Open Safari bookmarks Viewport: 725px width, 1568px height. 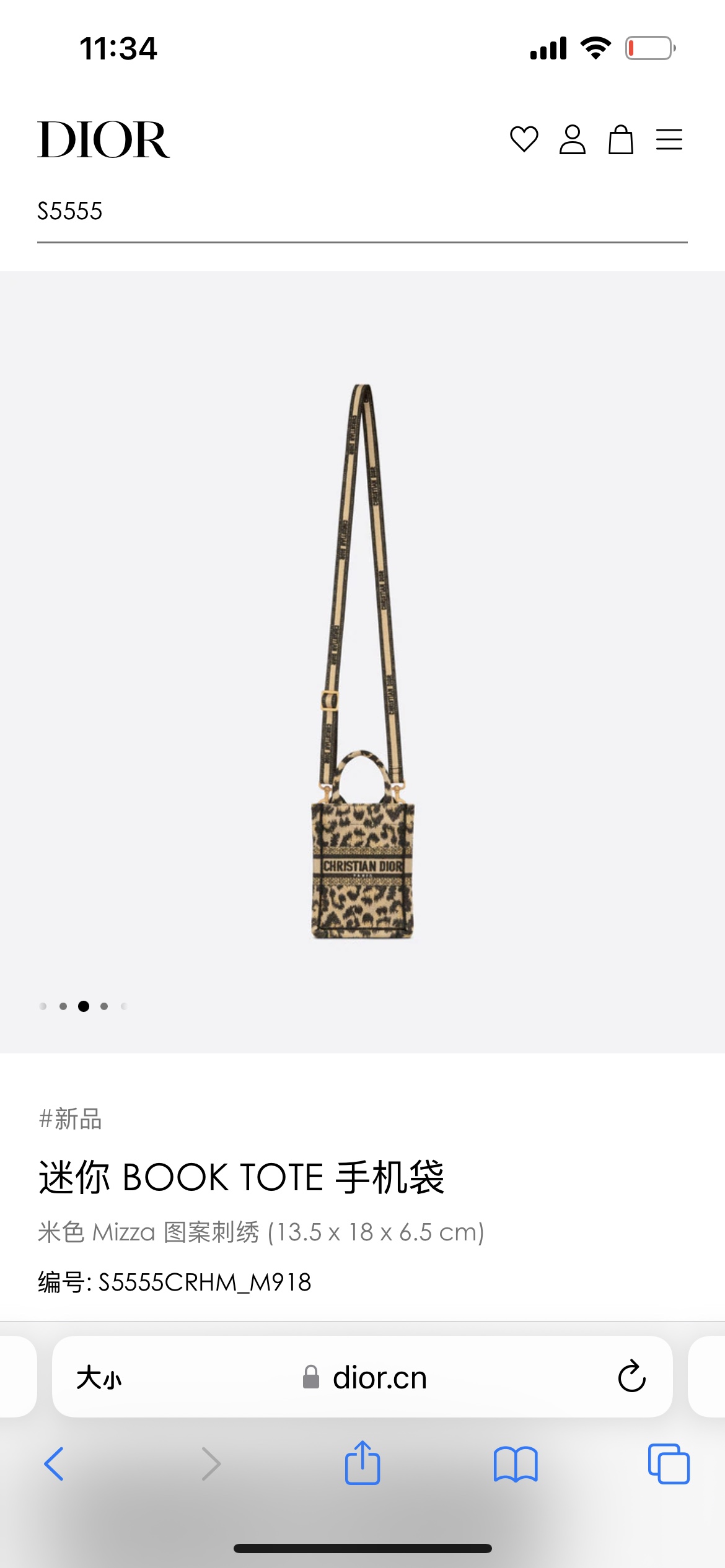pyautogui.click(x=516, y=1464)
